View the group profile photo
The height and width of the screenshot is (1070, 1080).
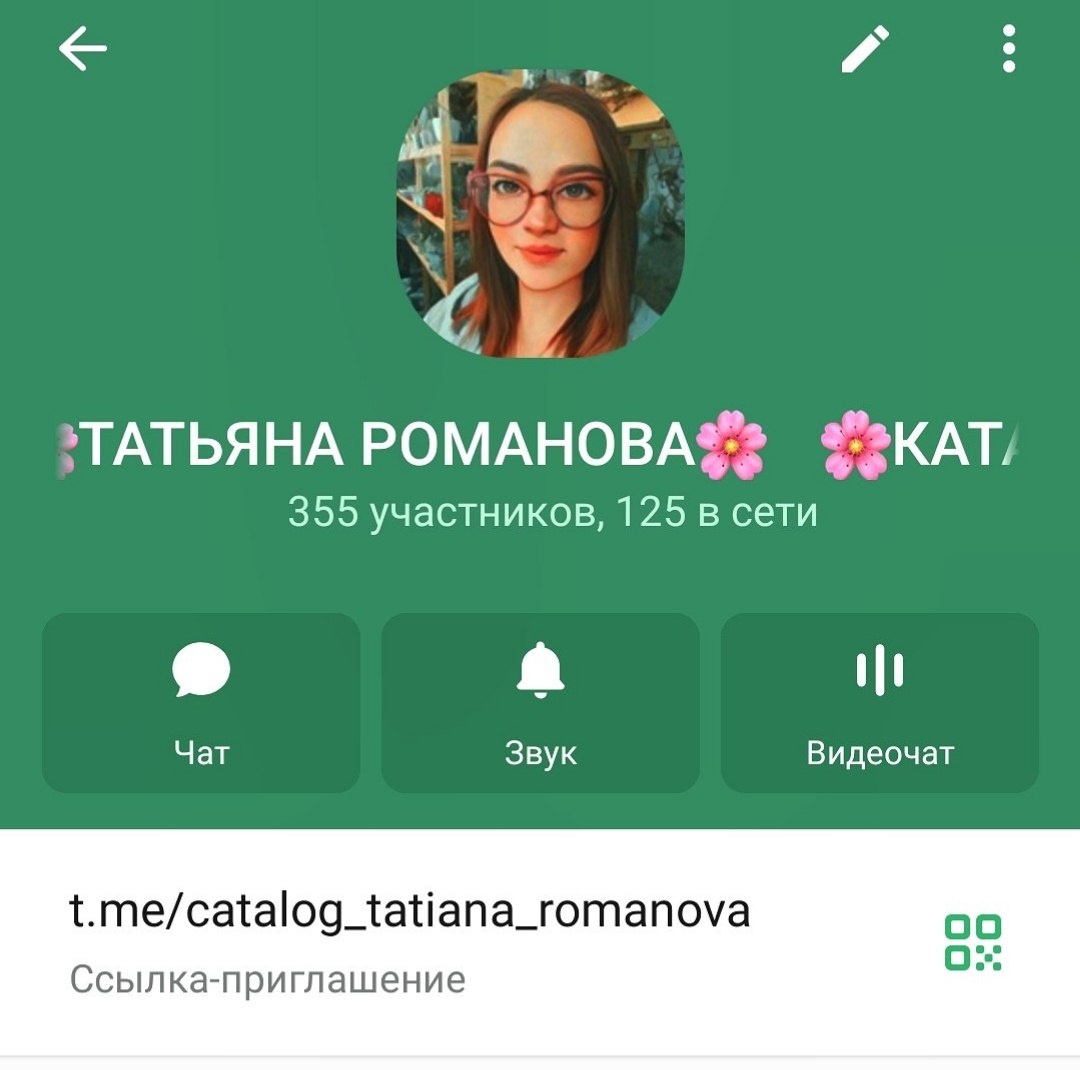541,213
